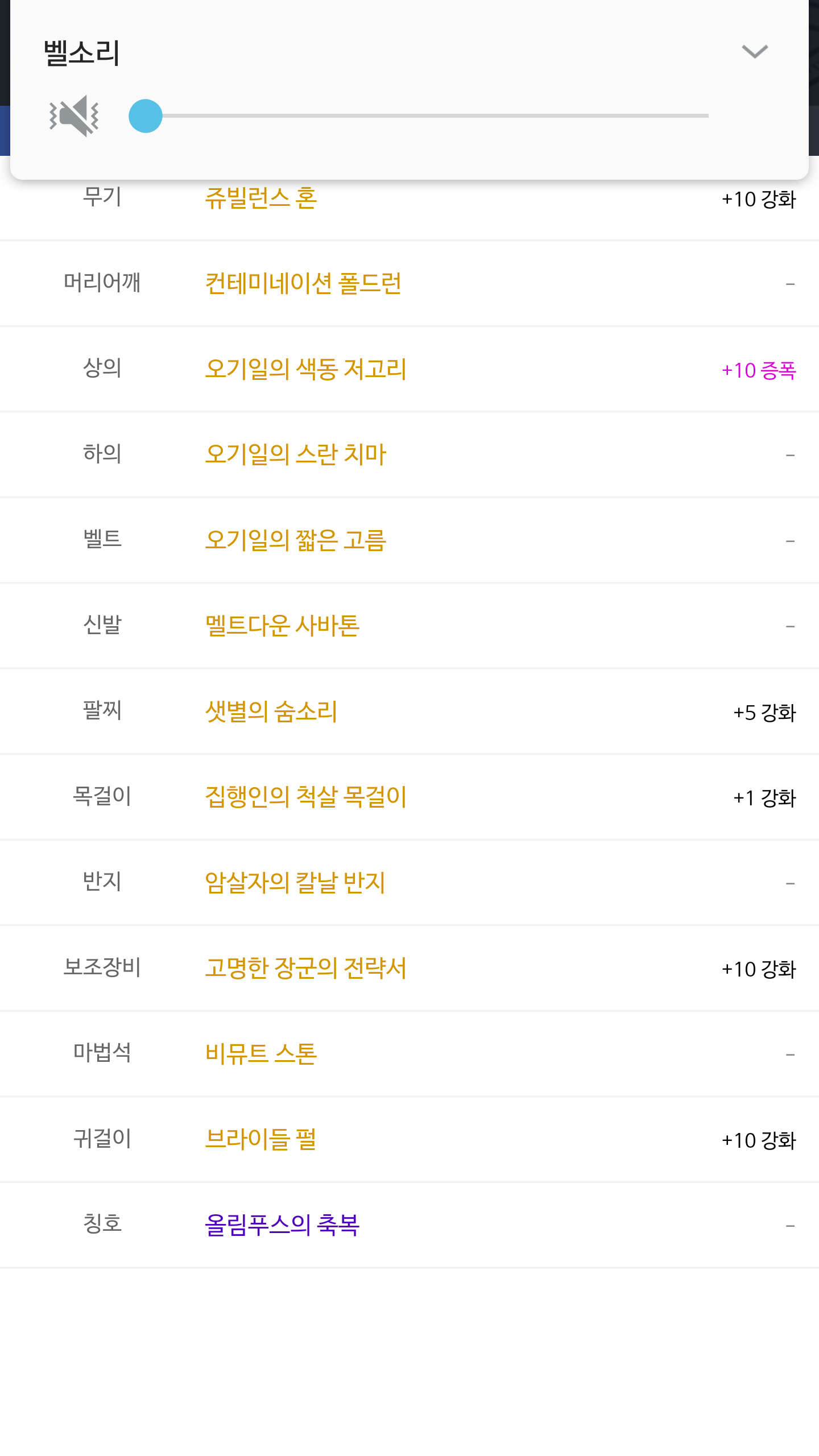Tap the 벨소리 volume slider track
The width and height of the screenshot is (819, 1456).
[419, 115]
